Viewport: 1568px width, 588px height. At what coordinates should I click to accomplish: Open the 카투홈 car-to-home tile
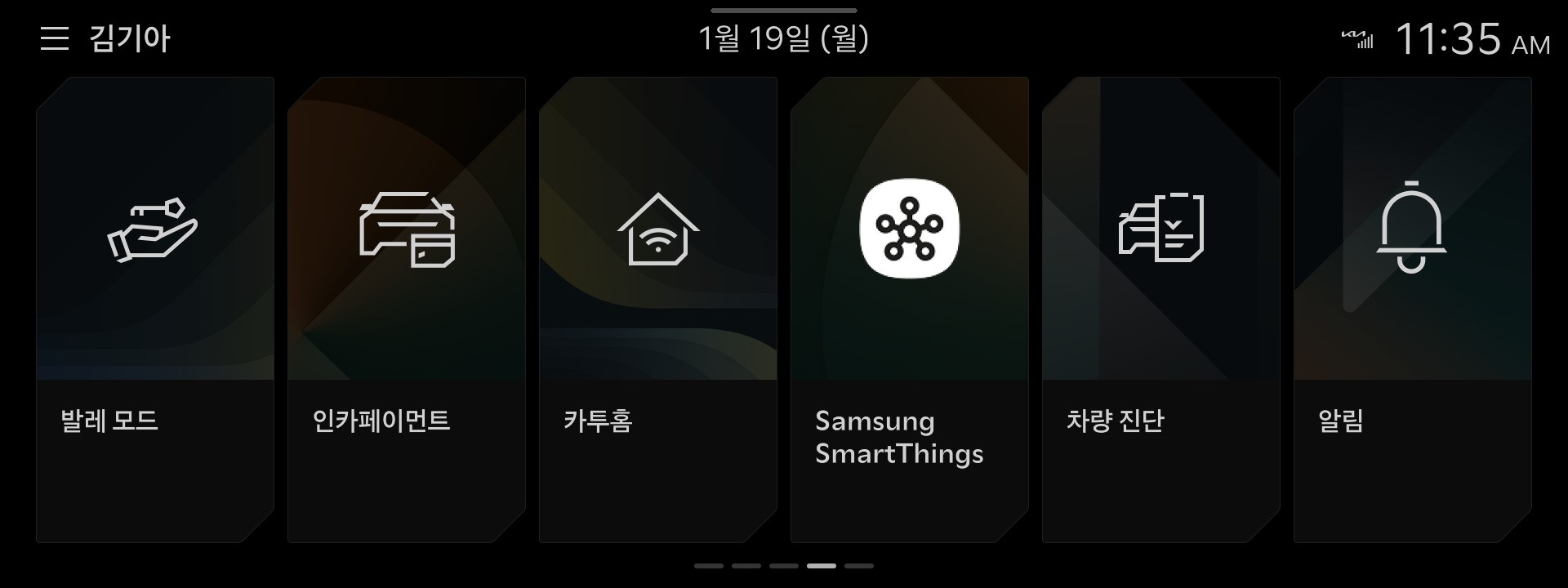coord(658,309)
